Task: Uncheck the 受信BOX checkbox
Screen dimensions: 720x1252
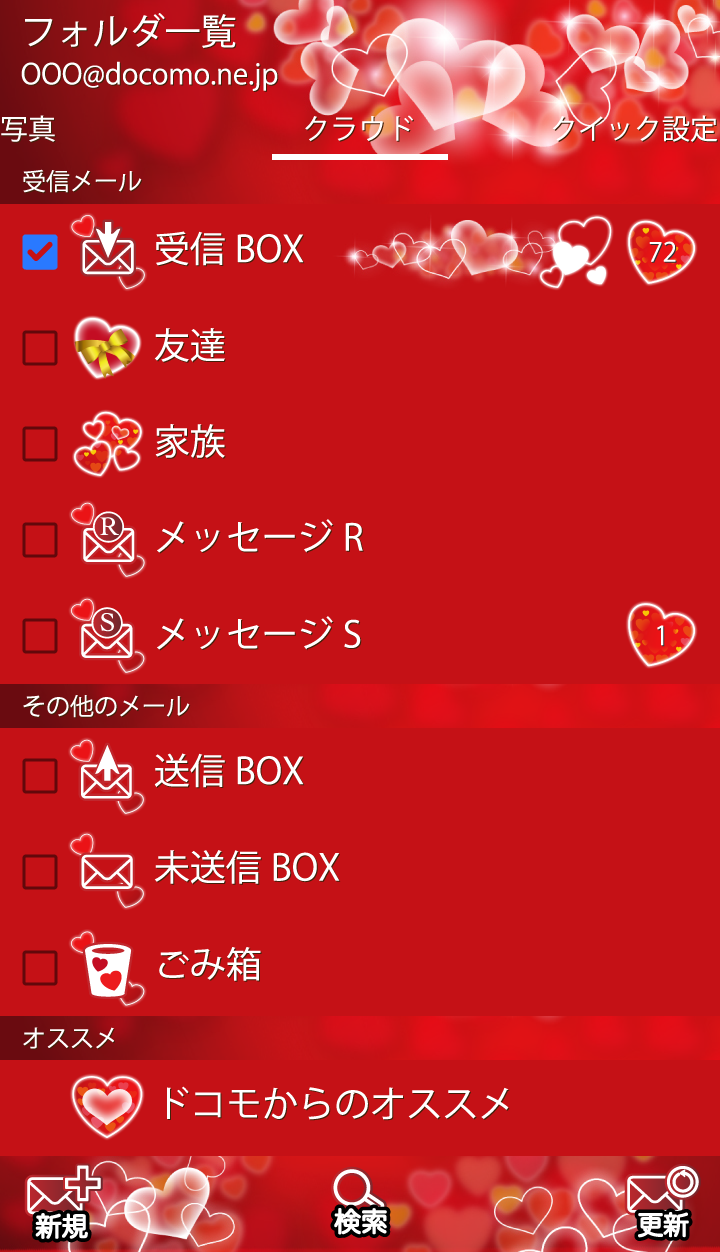Action: point(40,252)
